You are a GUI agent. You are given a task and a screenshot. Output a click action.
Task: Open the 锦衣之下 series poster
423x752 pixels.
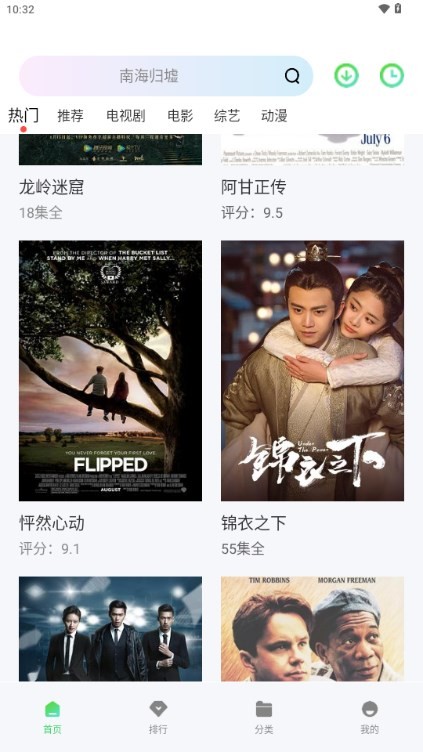(312, 371)
